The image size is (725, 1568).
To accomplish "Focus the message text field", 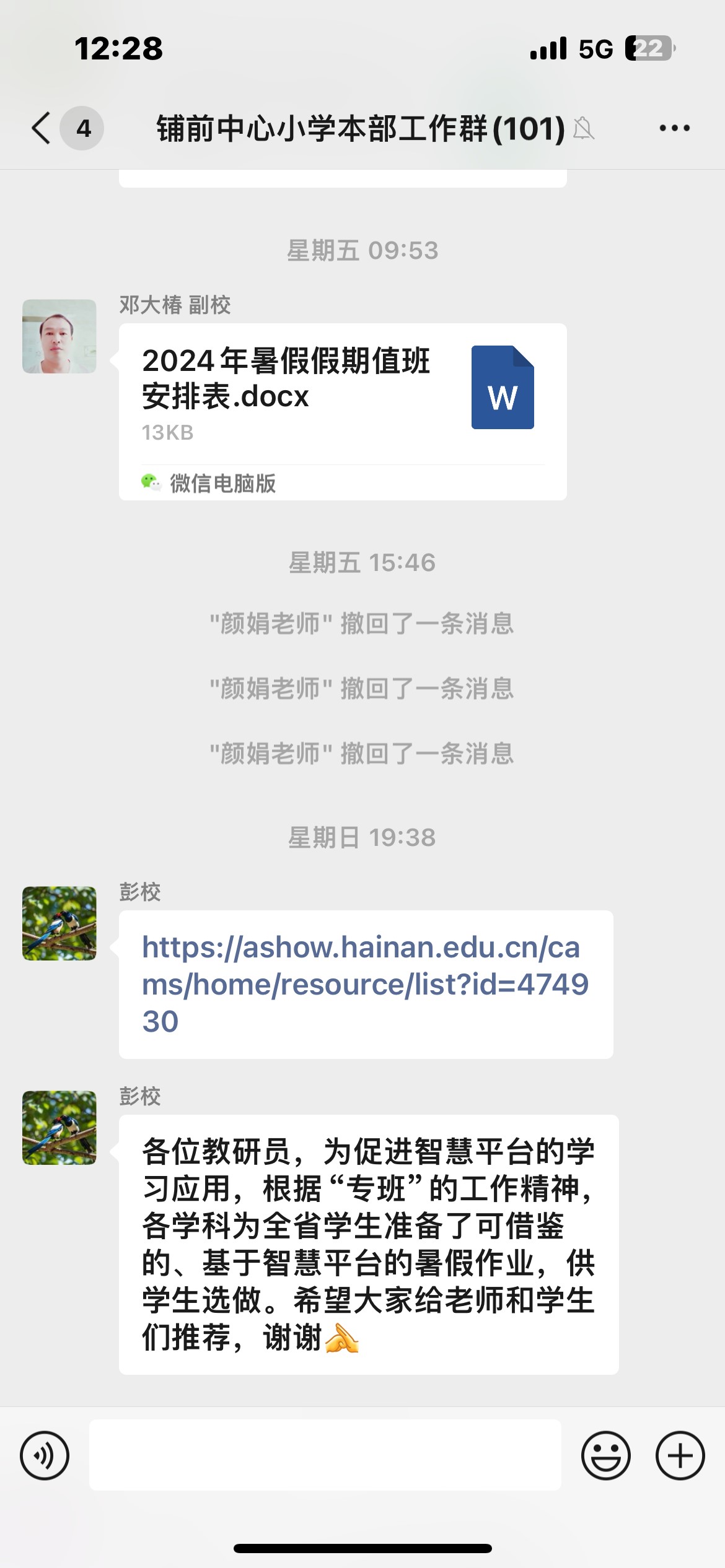I will click(325, 1455).
